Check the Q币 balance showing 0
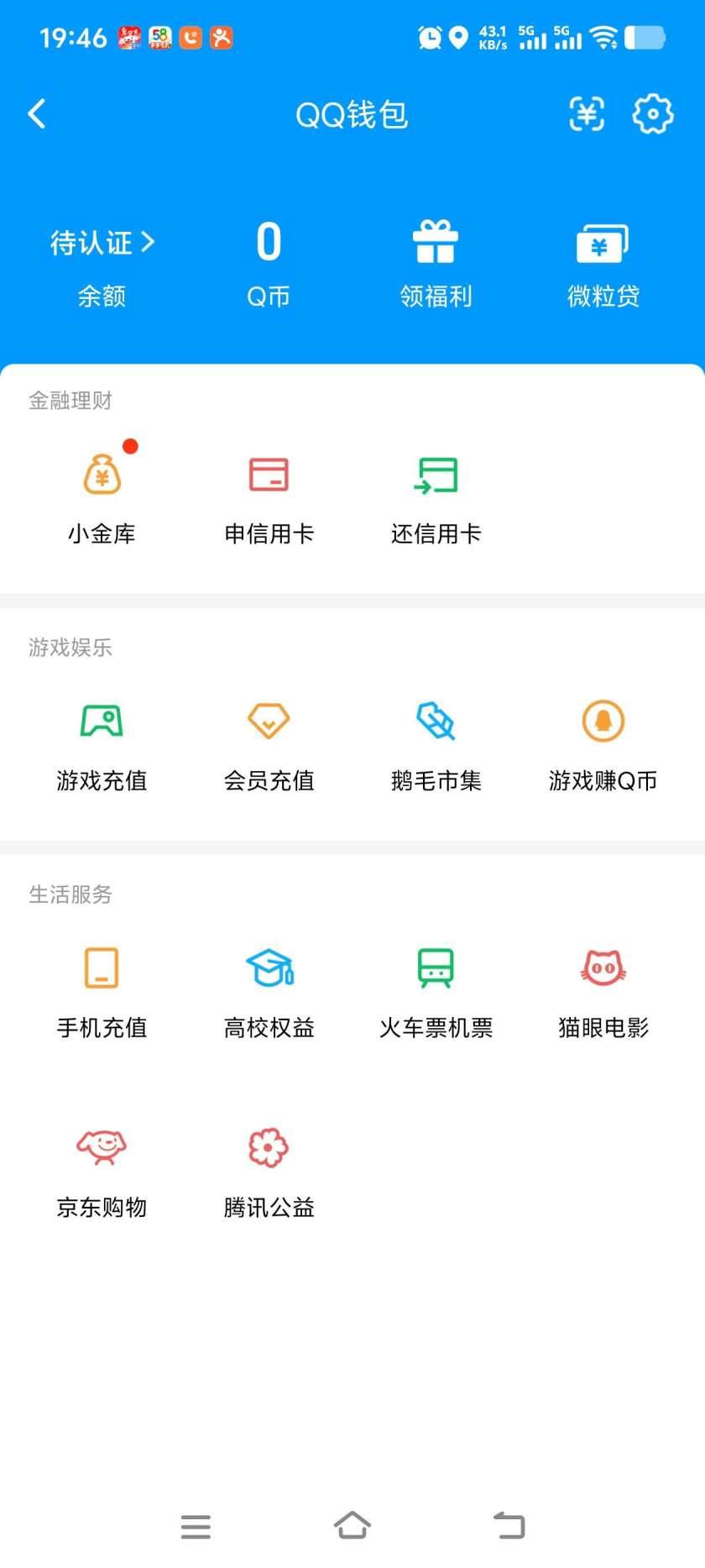 click(269, 262)
